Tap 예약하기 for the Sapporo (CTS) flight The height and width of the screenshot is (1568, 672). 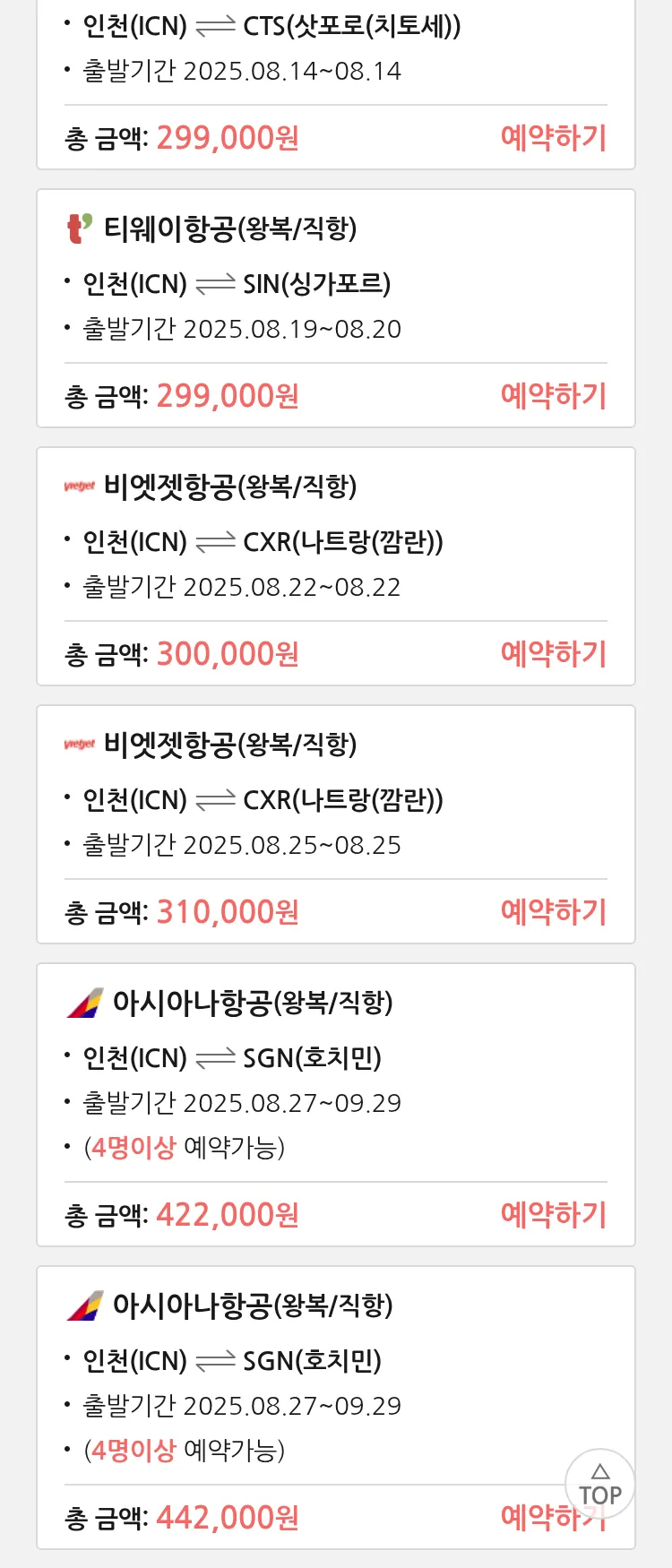553,138
